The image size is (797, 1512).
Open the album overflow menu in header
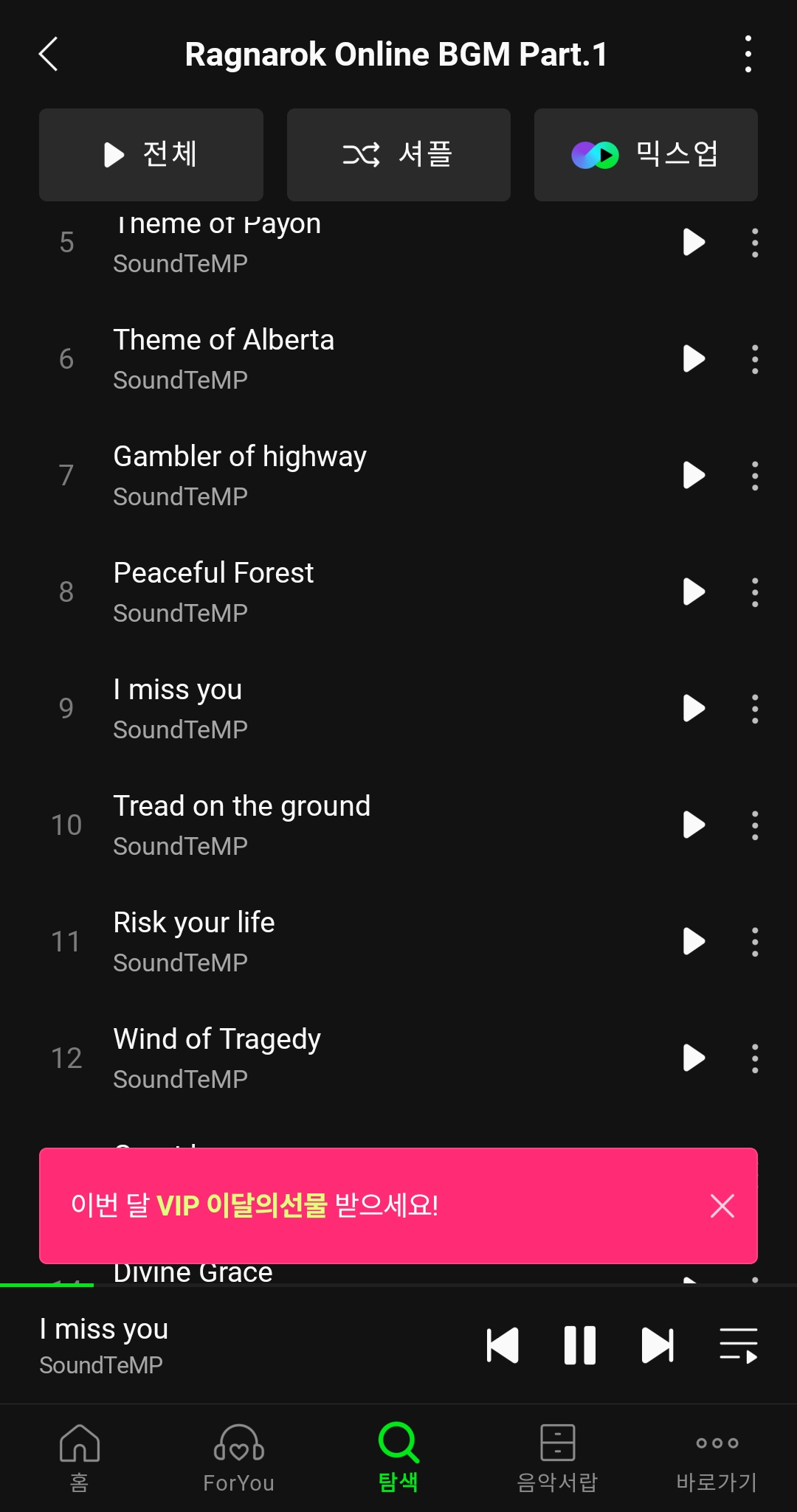click(748, 55)
